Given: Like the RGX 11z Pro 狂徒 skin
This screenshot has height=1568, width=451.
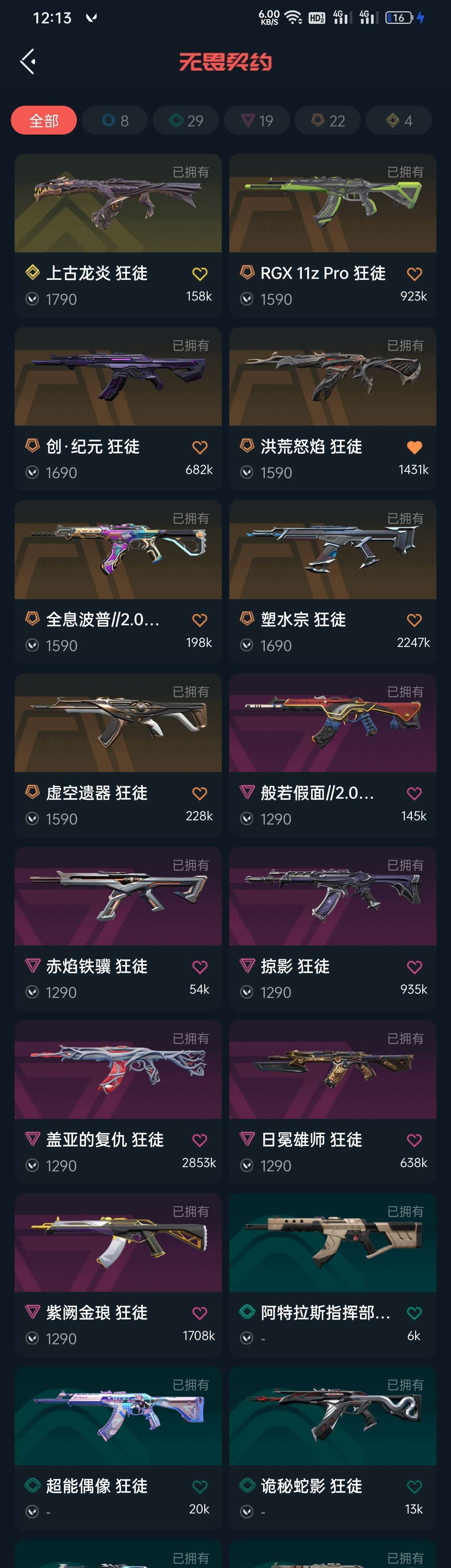Looking at the screenshot, I should [x=415, y=274].
